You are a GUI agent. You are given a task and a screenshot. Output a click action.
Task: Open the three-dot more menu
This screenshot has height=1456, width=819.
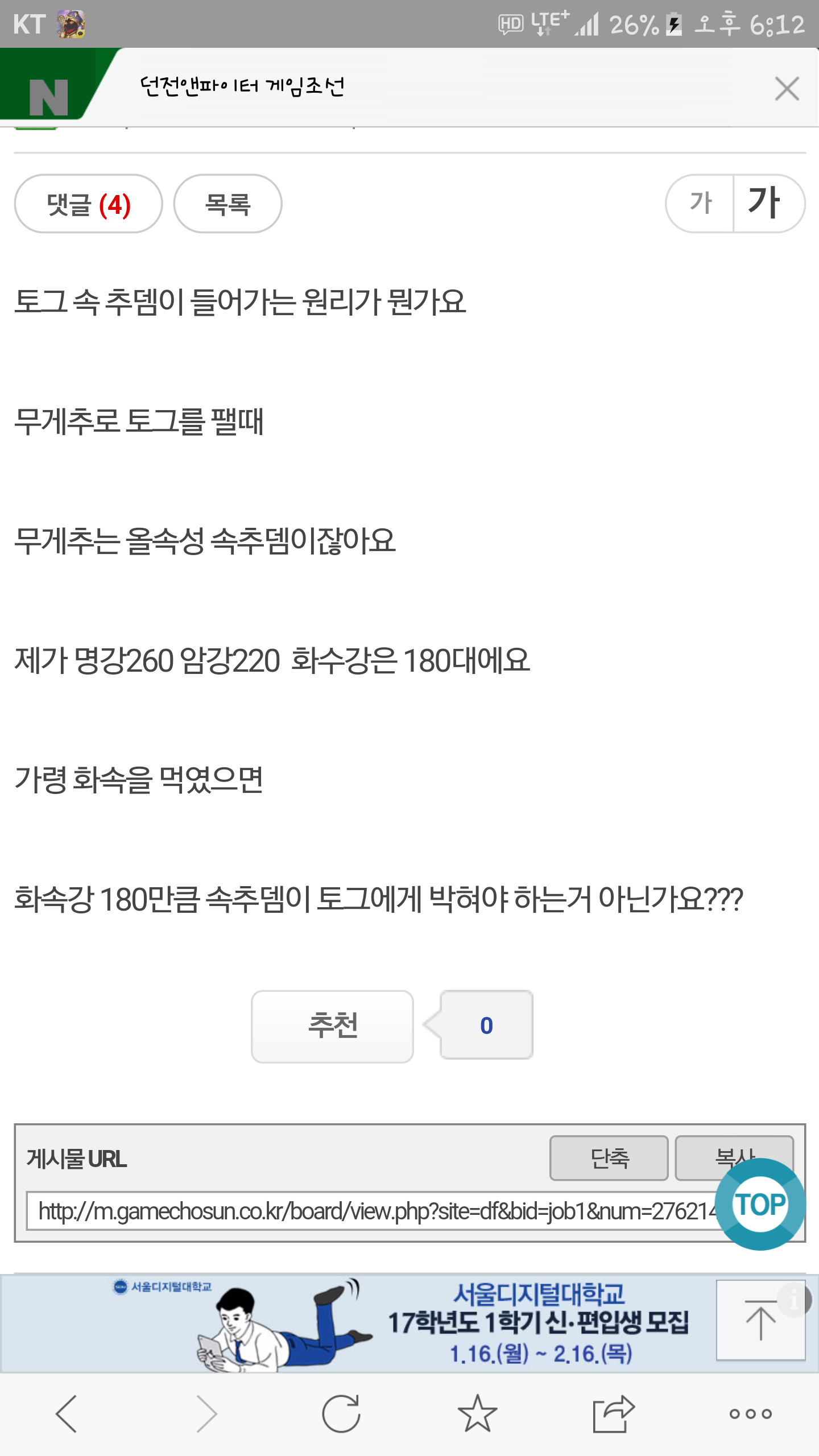tap(751, 1414)
